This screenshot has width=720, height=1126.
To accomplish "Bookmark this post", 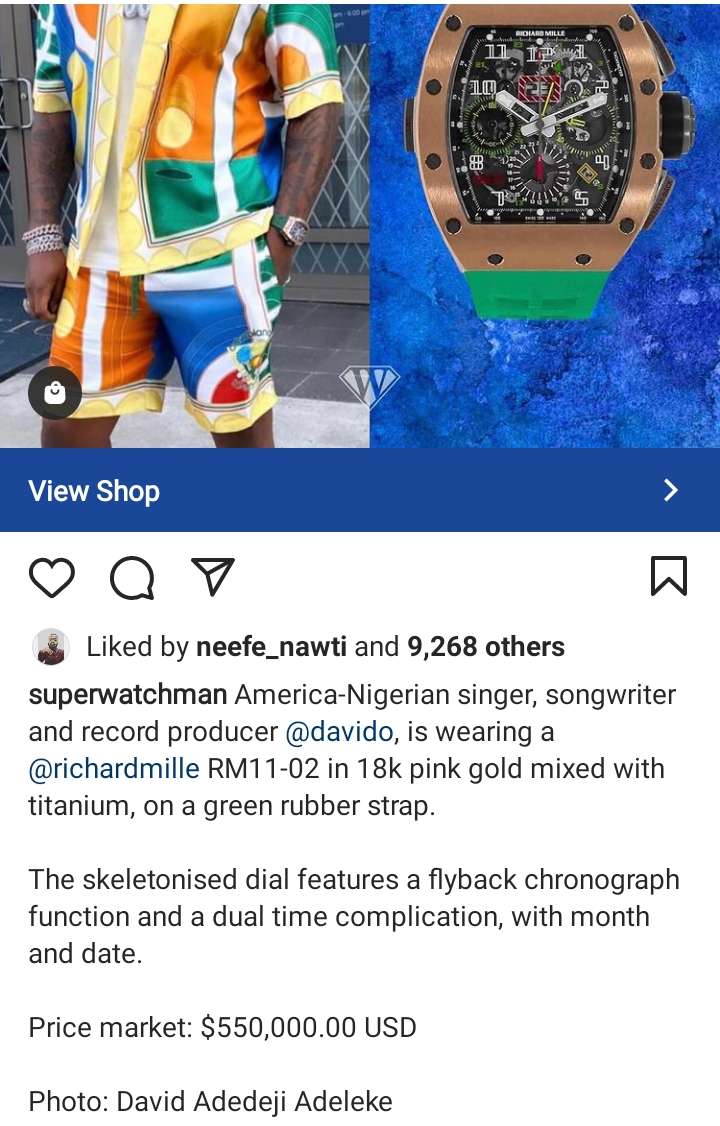I will [668, 577].
